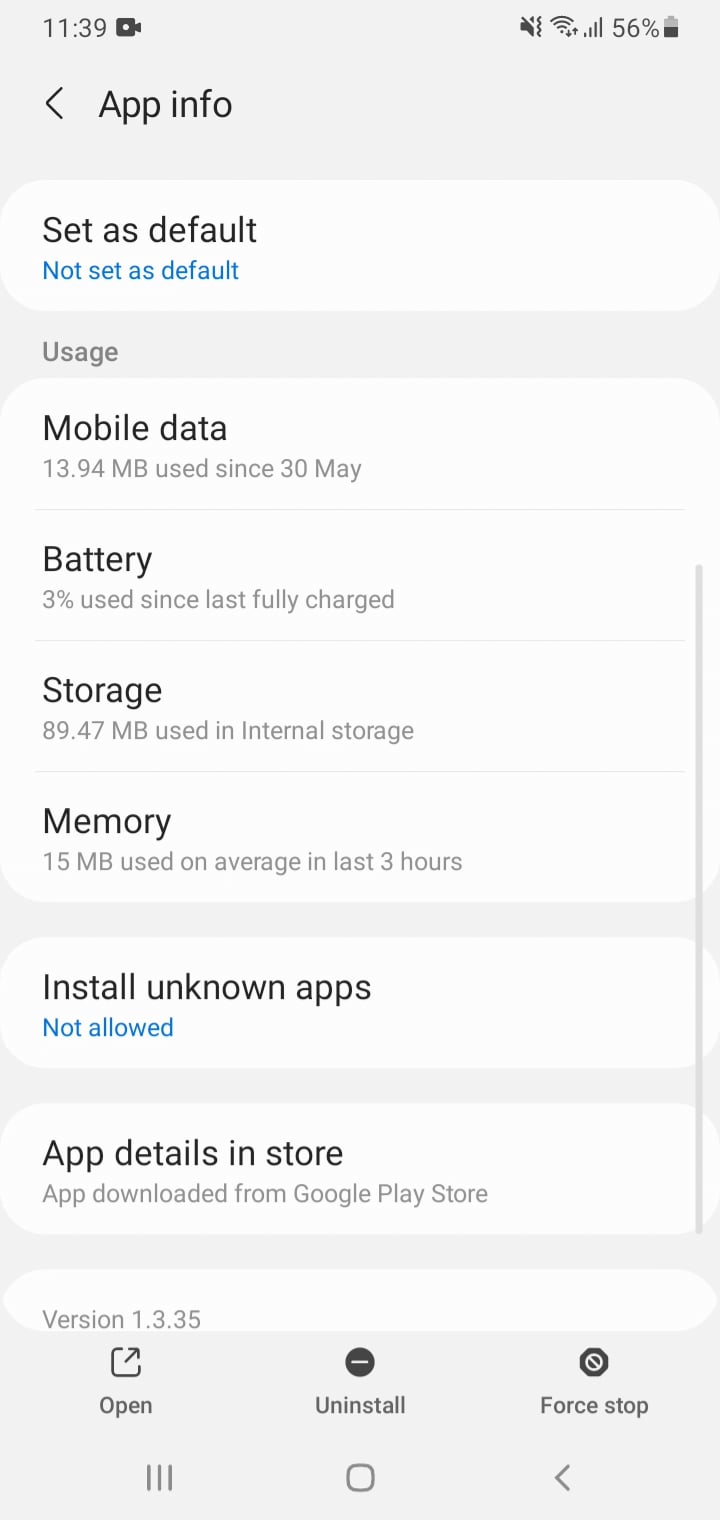Show recent apps

159,1477
